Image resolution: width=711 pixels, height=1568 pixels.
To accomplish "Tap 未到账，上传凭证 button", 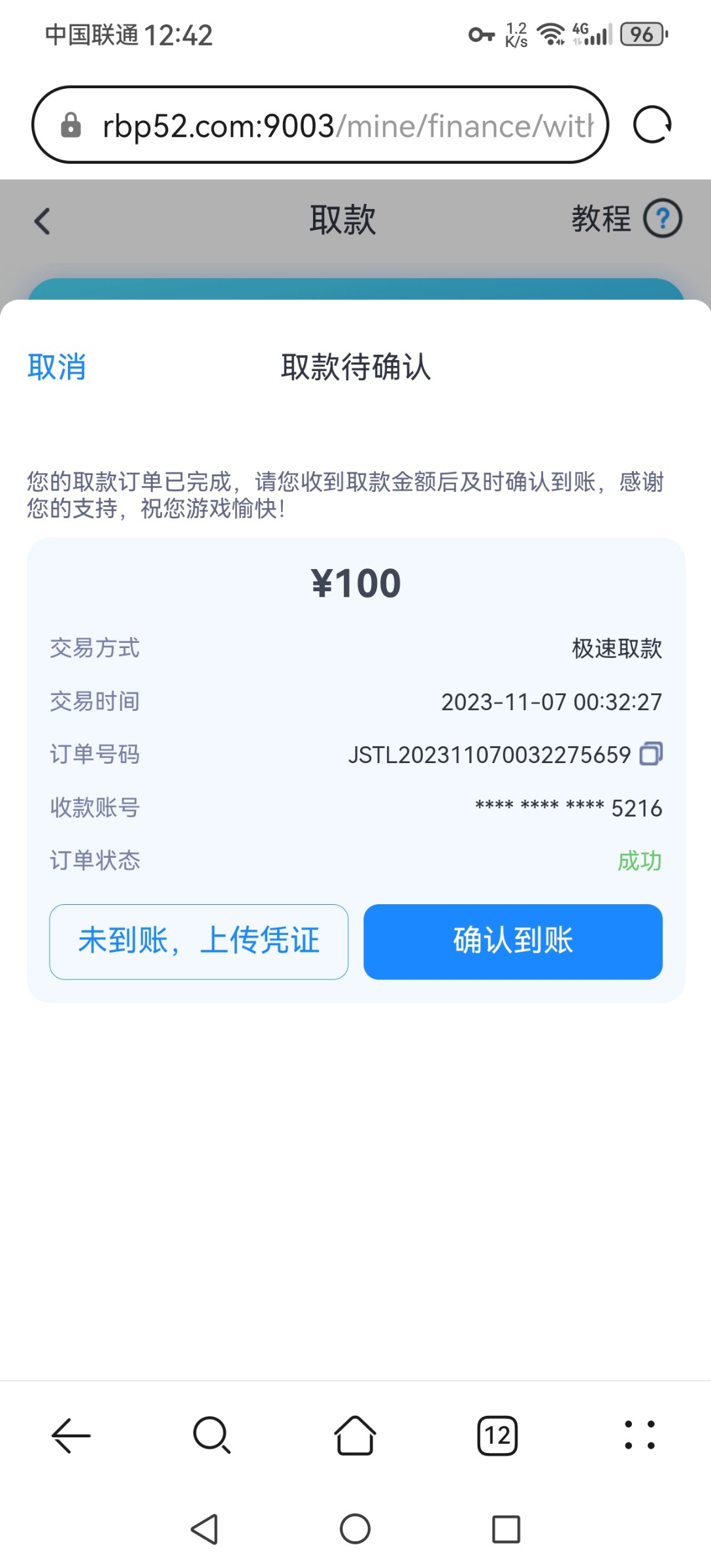I will (x=199, y=941).
